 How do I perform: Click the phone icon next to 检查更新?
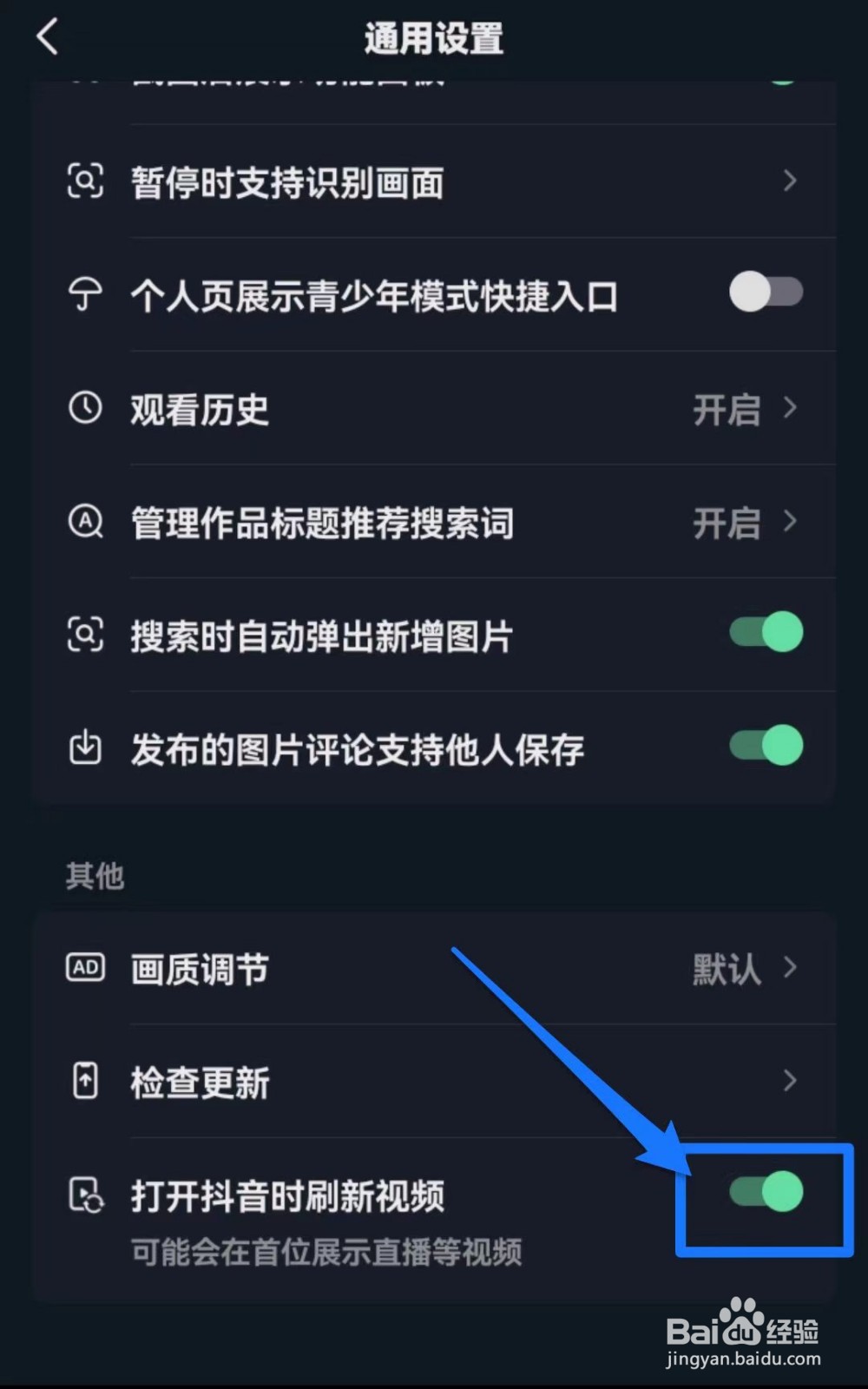point(83,1082)
